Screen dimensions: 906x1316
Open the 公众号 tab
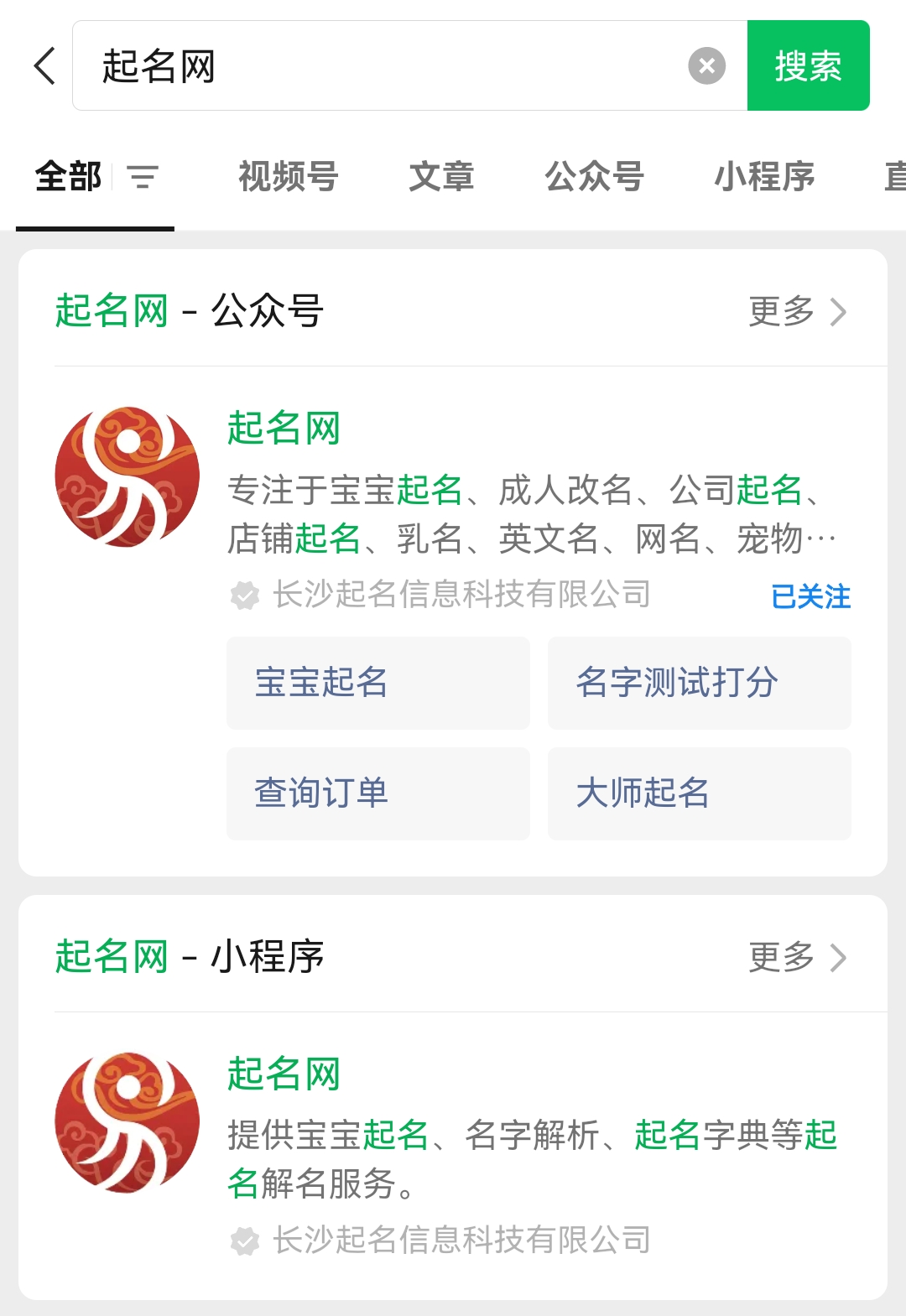pos(595,176)
